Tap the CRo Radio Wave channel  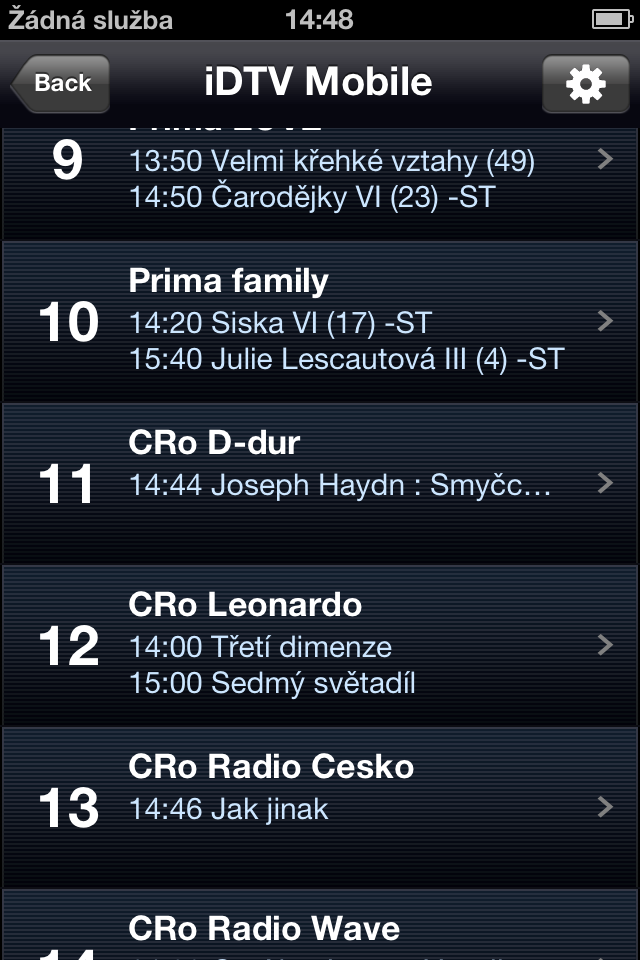tap(320, 930)
